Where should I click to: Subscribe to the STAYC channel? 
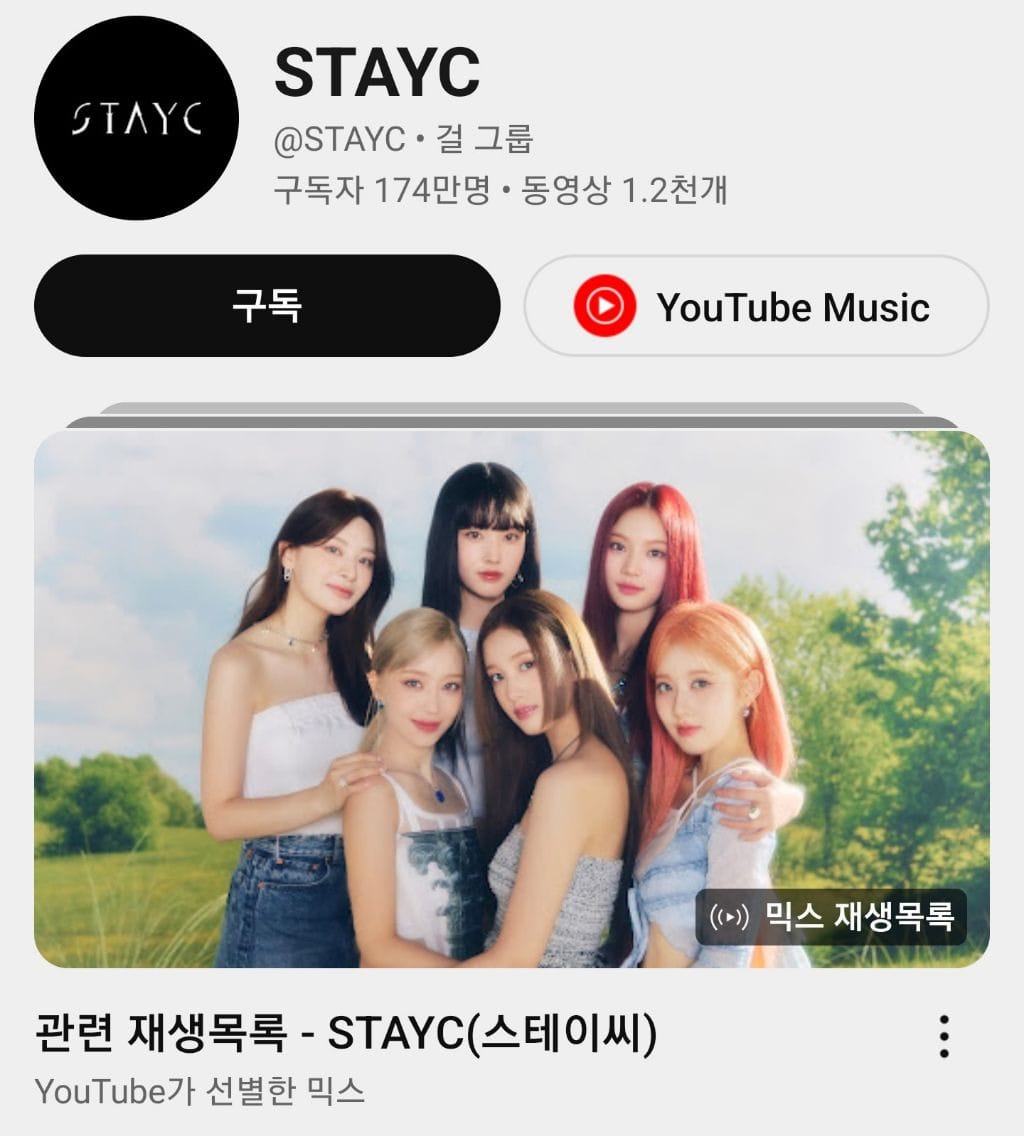click(267, 306)
